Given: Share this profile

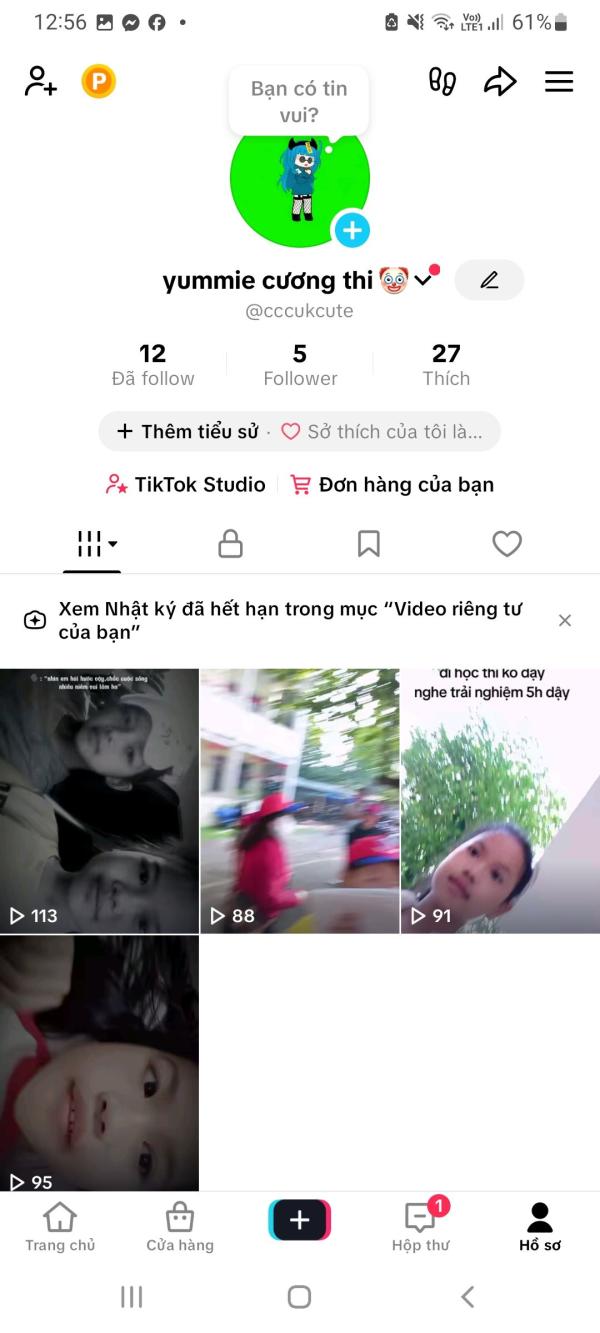Looking at the screenshot, I should tap(500, 81).
